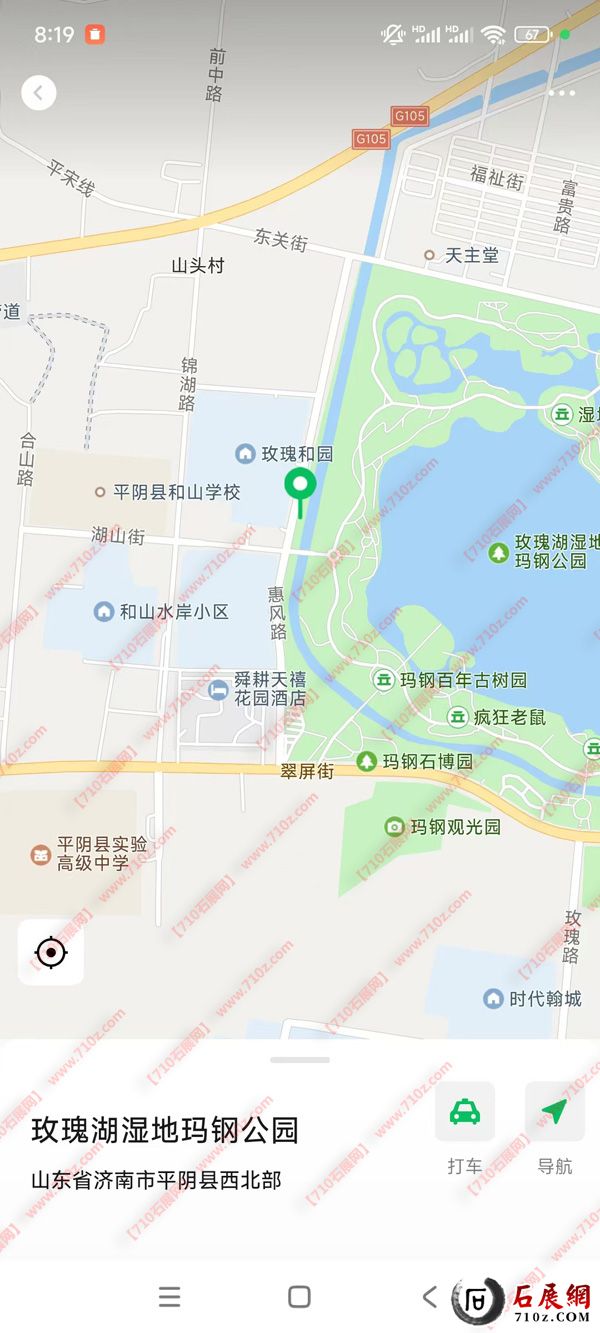The height and width of the screenshot is (1333, 600).
Task: Tap 打车 to hail a taxi
Action: pyautogui.click(x=464, y=1112)
